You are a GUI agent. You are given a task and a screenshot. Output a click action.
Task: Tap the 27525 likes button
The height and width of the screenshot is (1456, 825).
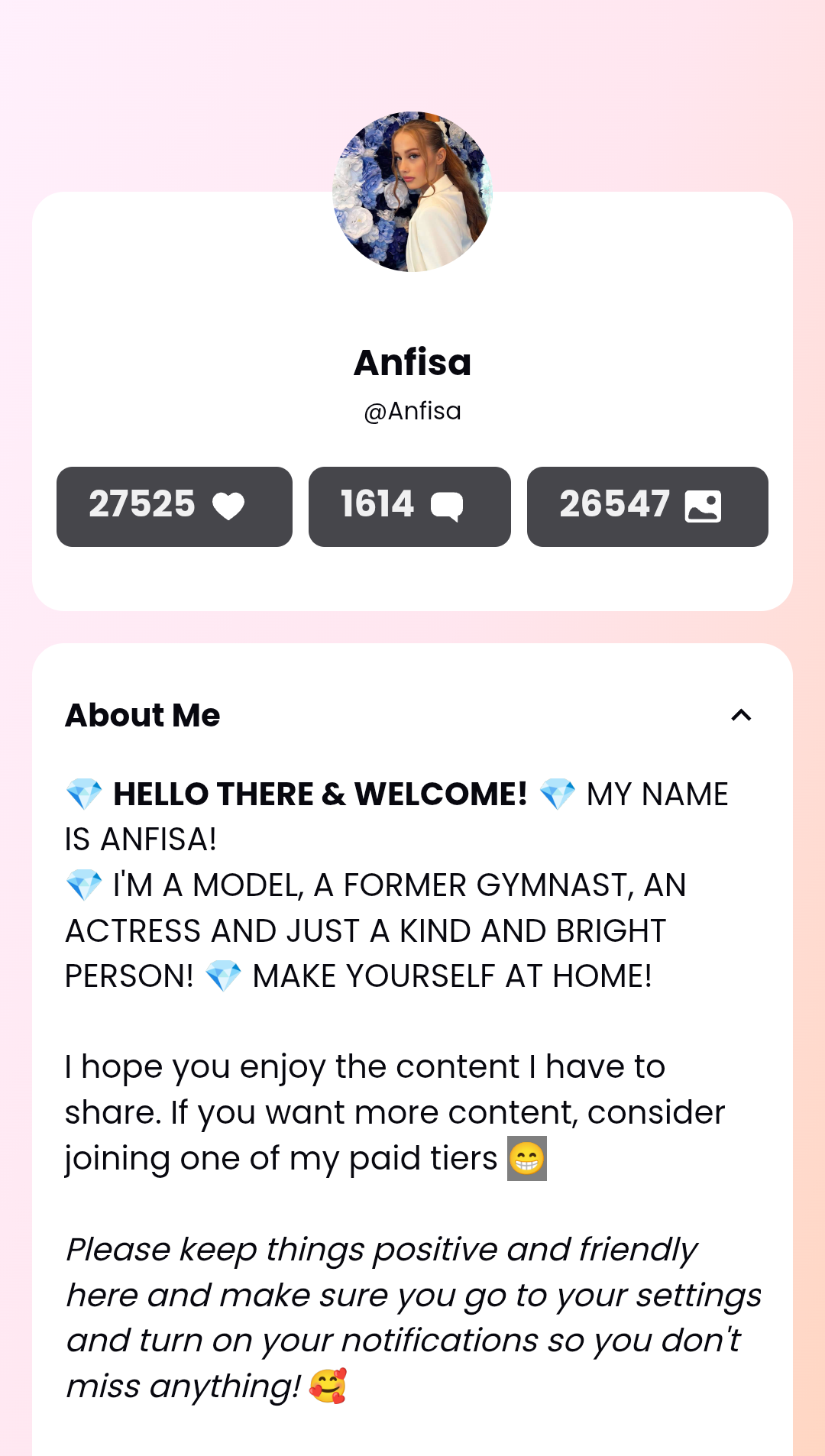click(174, 506)
